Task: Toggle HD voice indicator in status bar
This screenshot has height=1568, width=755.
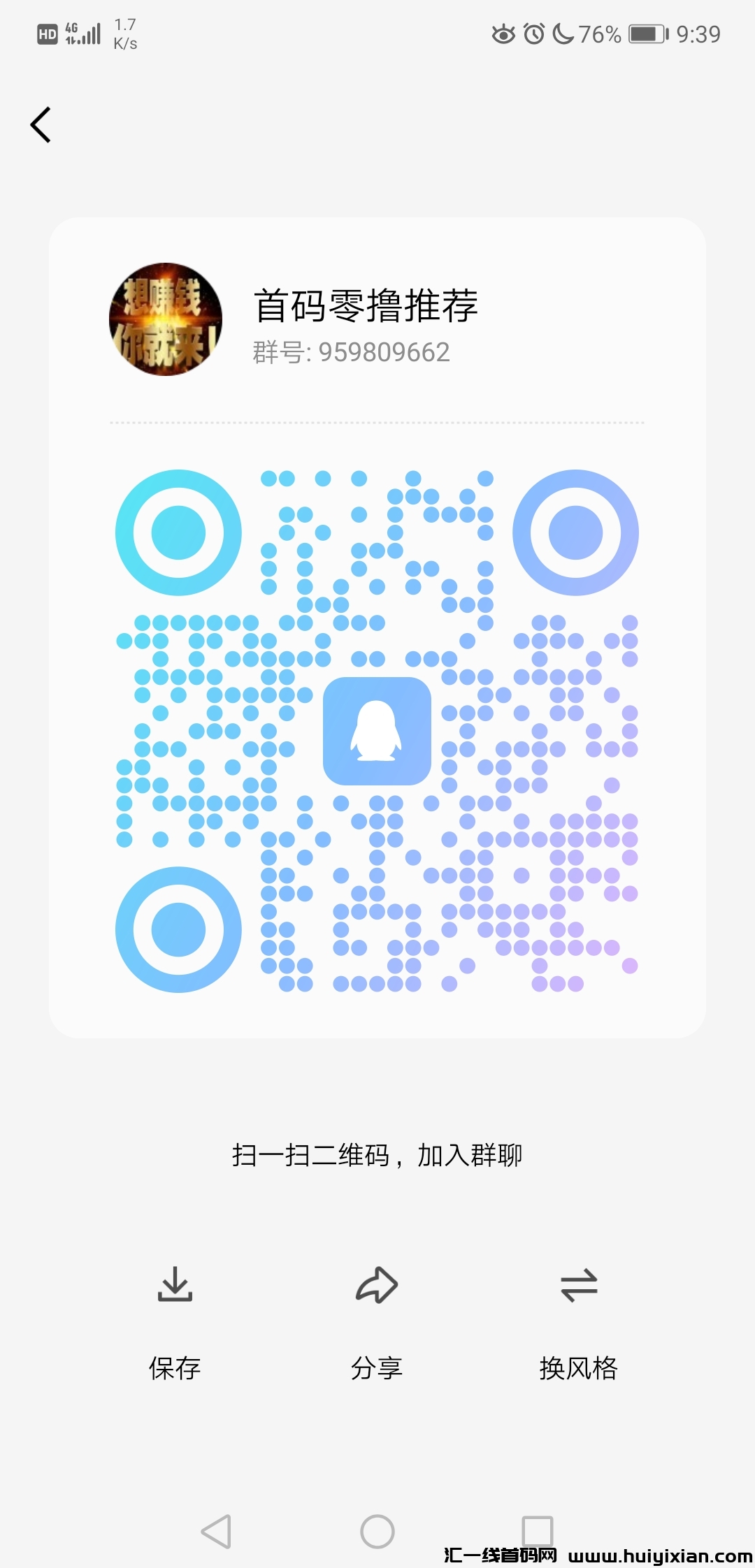Action: (x=46, y=33)
